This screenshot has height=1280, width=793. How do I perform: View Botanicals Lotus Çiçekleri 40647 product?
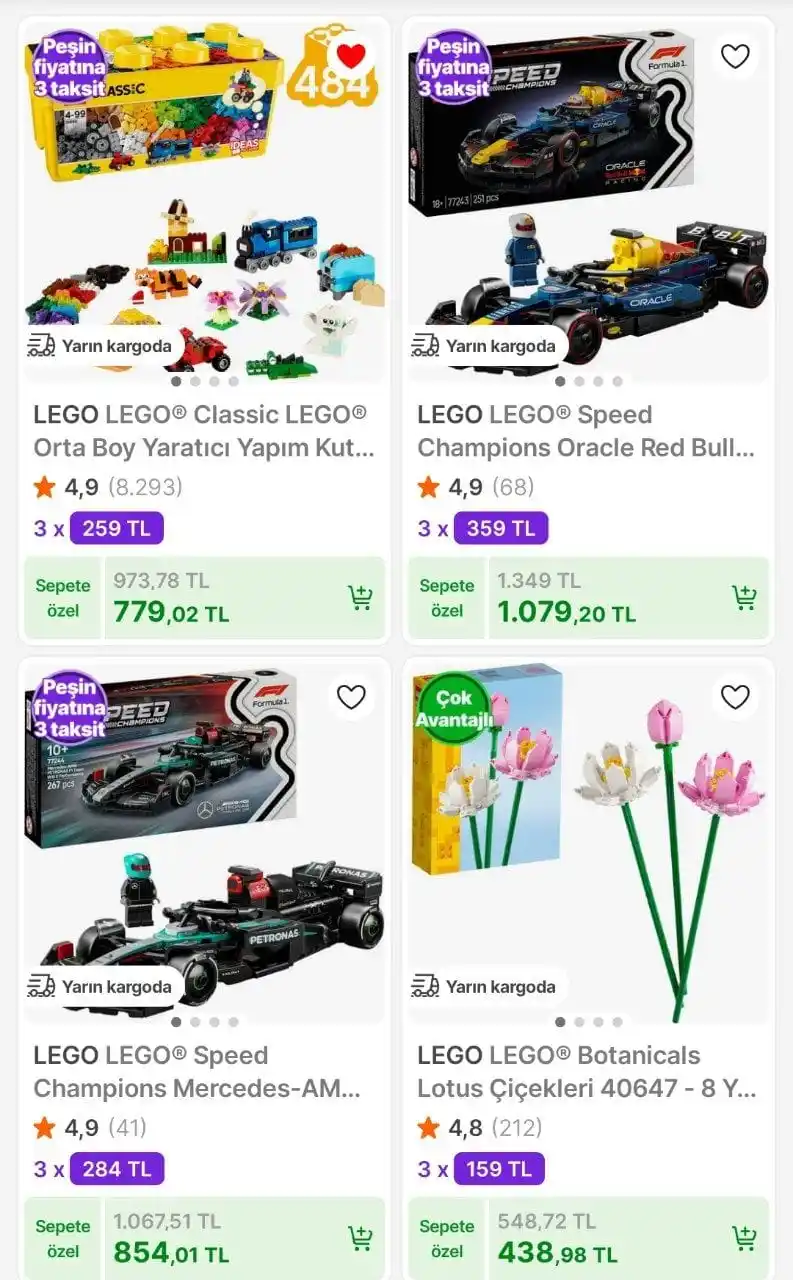tap(586, 1071)
